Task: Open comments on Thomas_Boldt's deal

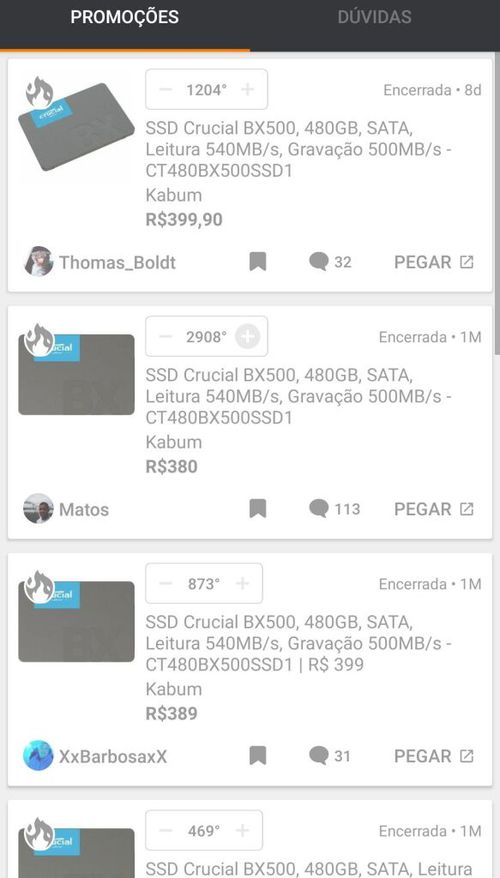Action: [x=330, y=262]
